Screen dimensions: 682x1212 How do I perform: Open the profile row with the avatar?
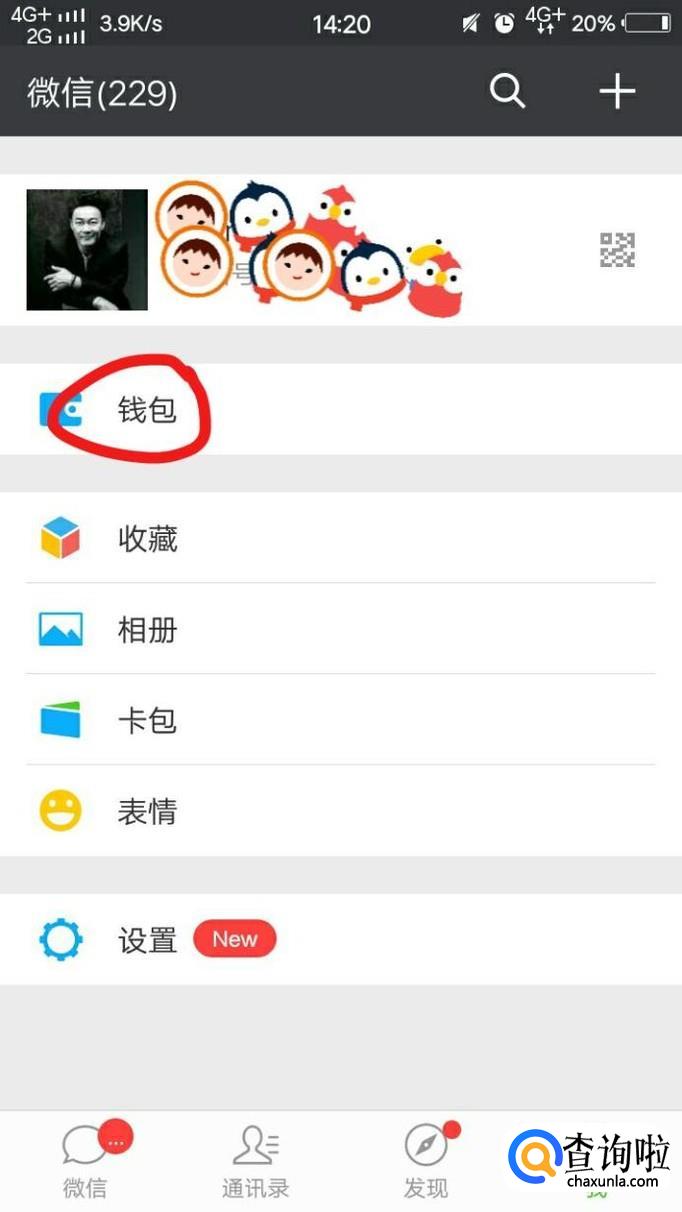[340, 250]
